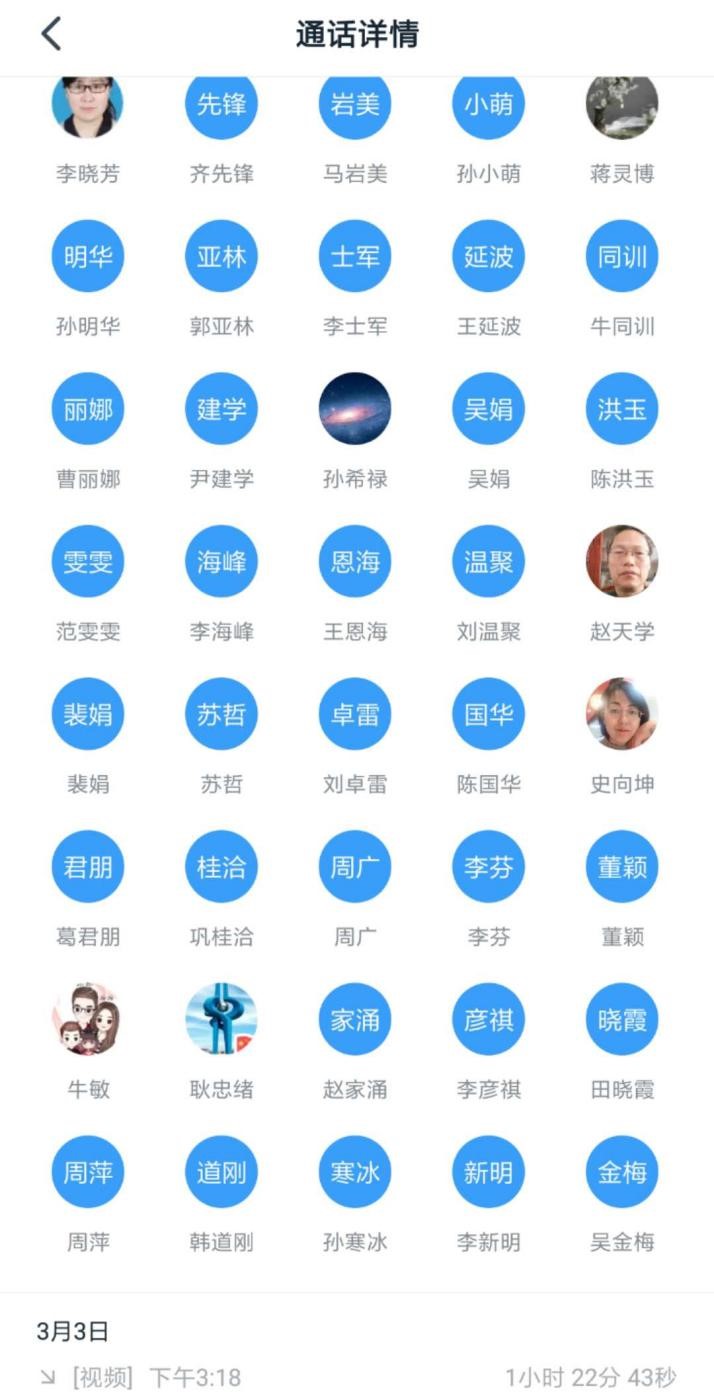Viewport: 714px width, 1394px height.
Task: Select participant 李彦祺
Action: (488, 1019)
